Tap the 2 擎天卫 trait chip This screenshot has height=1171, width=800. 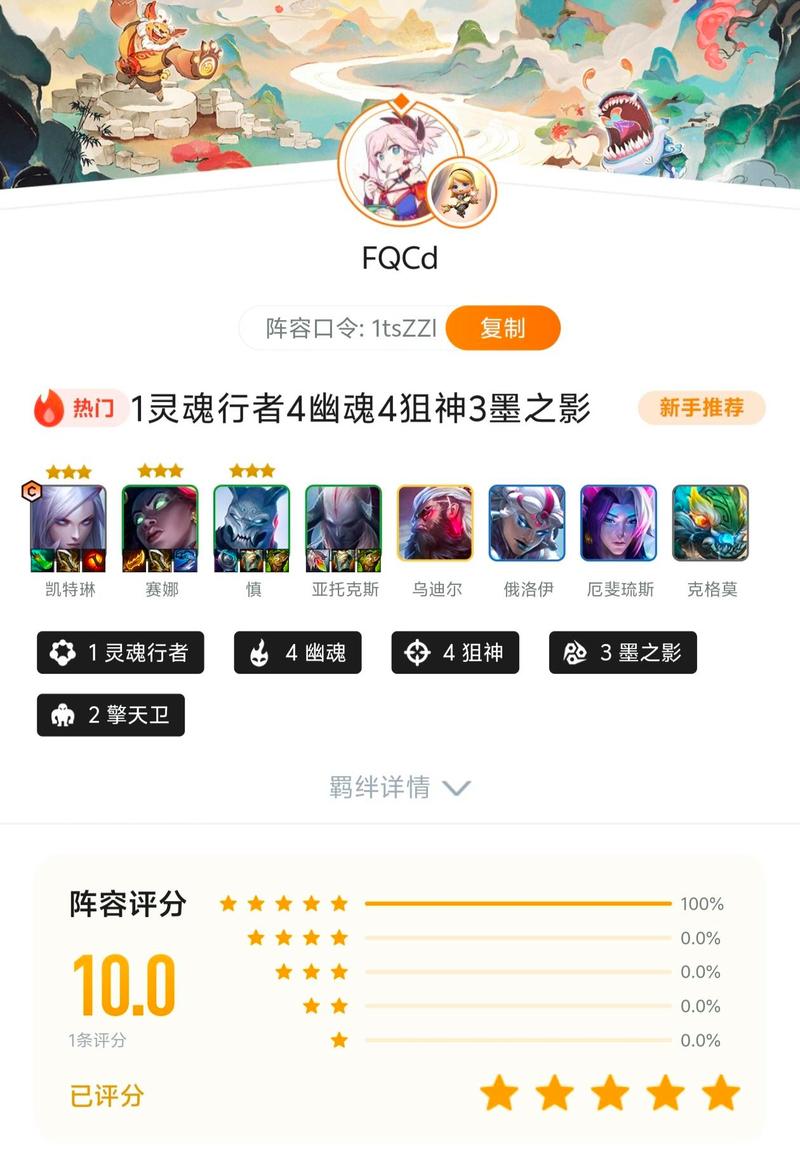click(x=111, y=716)
